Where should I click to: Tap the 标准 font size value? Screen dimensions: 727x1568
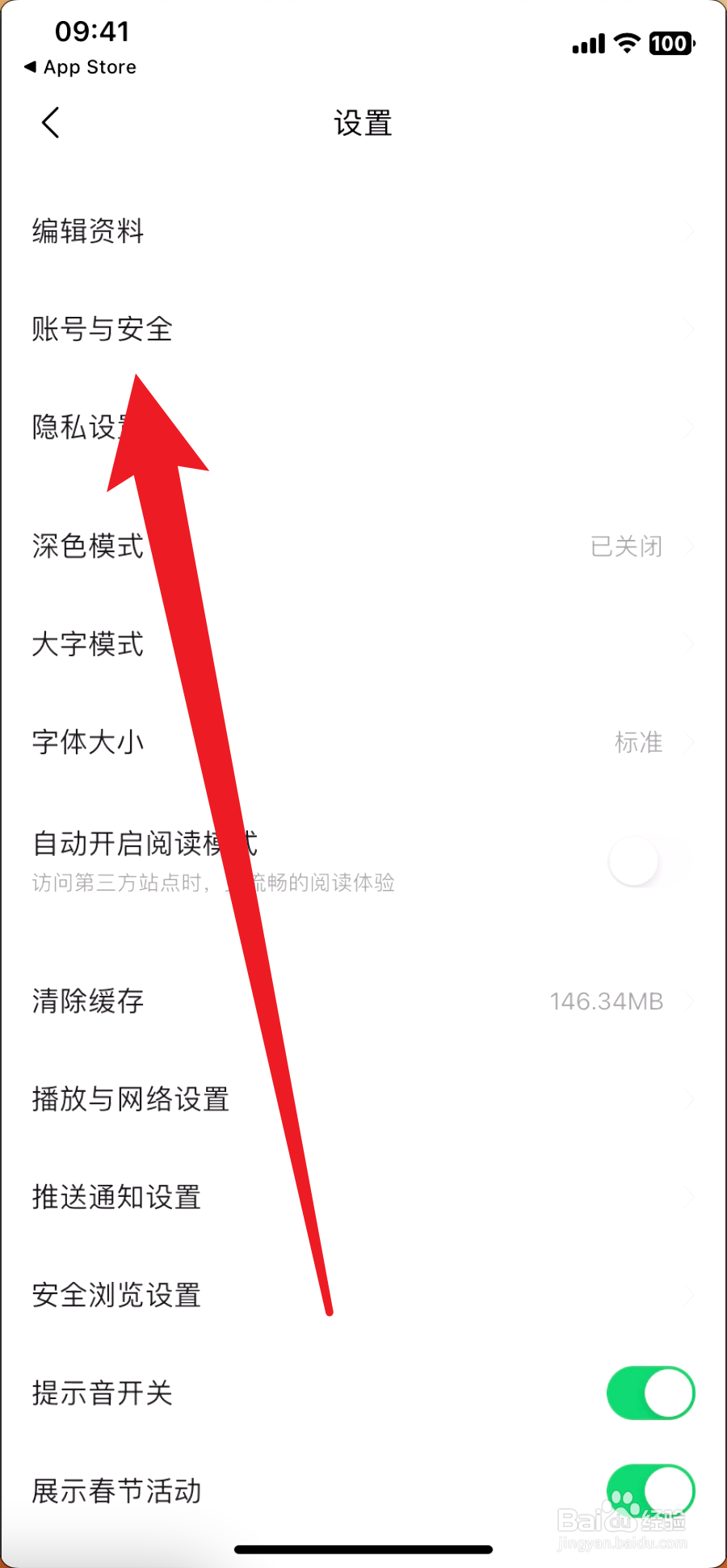coord(637,742)
